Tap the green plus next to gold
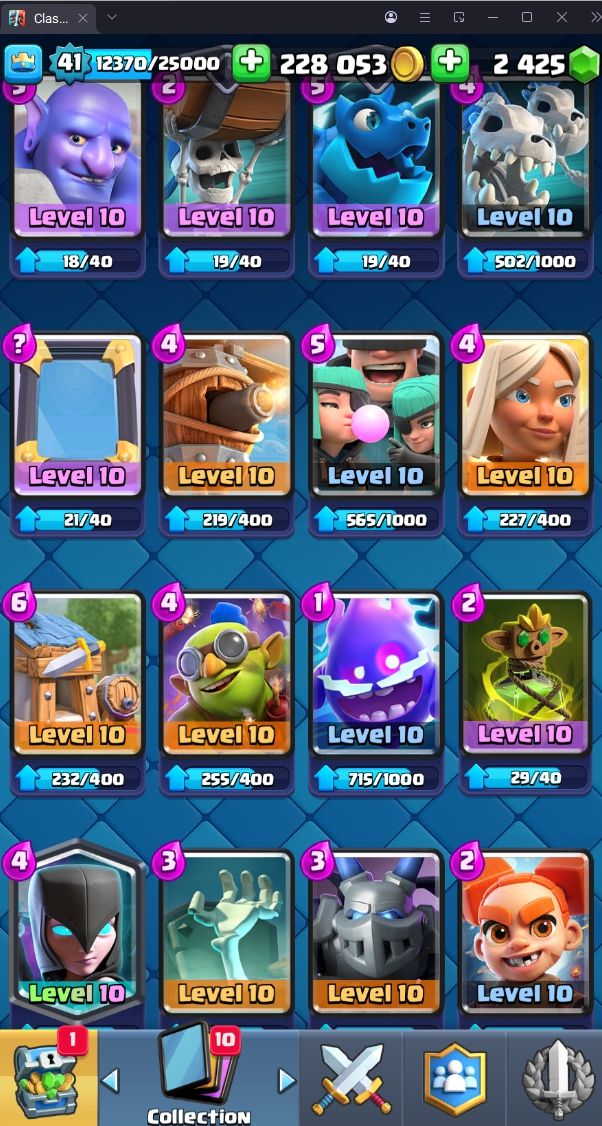 (x=252, y=64)
